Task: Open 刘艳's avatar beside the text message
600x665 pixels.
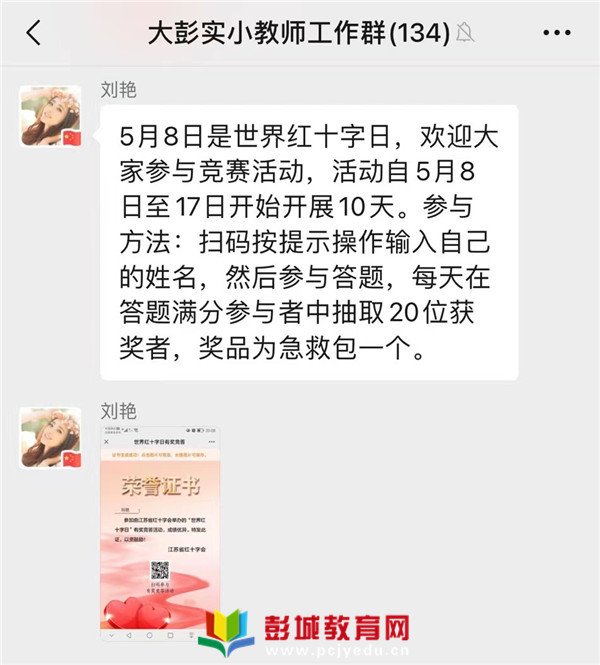Action: tap(51, 116)
